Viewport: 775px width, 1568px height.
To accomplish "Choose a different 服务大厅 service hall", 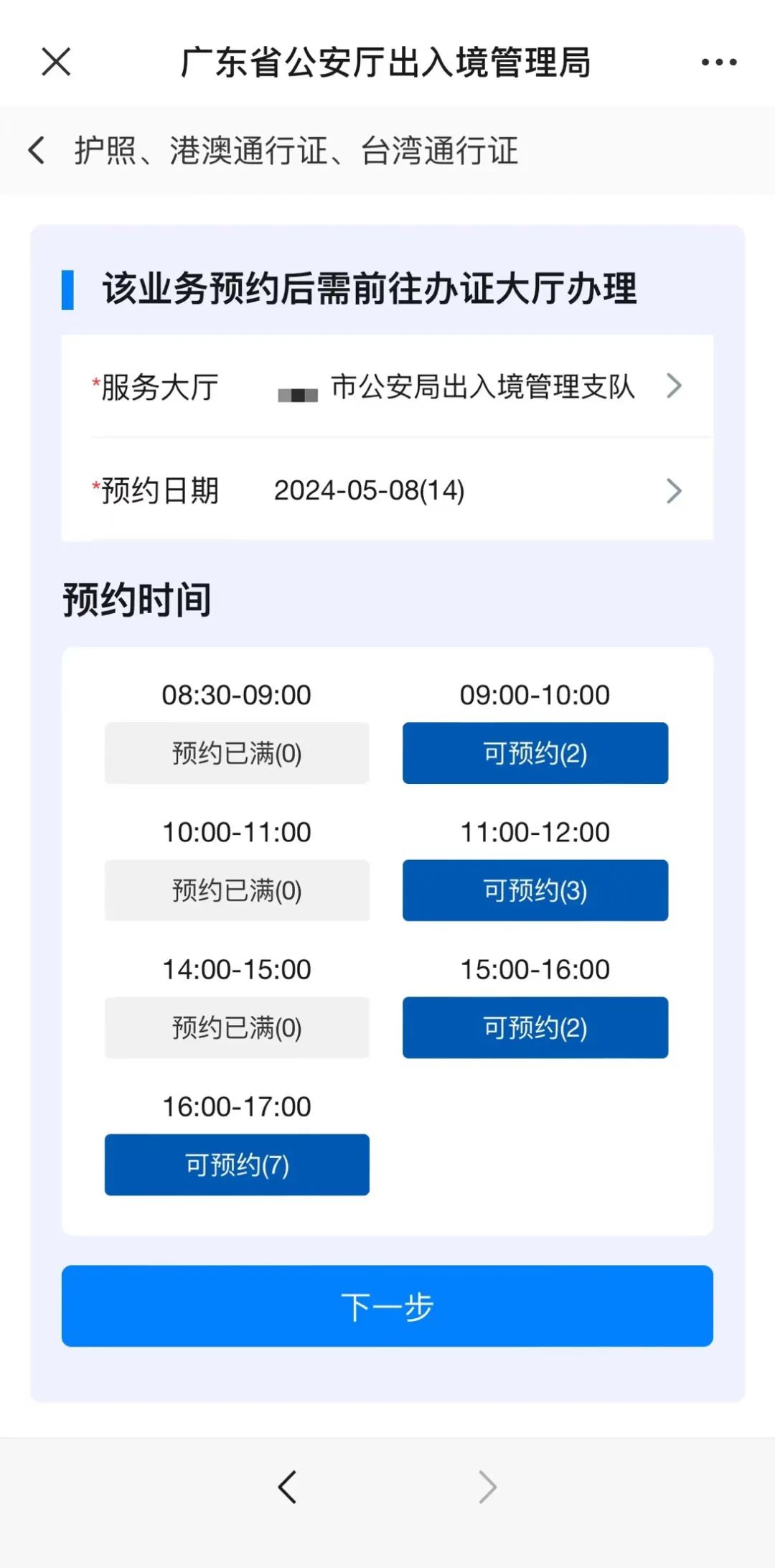I will (x=387, y=386).
